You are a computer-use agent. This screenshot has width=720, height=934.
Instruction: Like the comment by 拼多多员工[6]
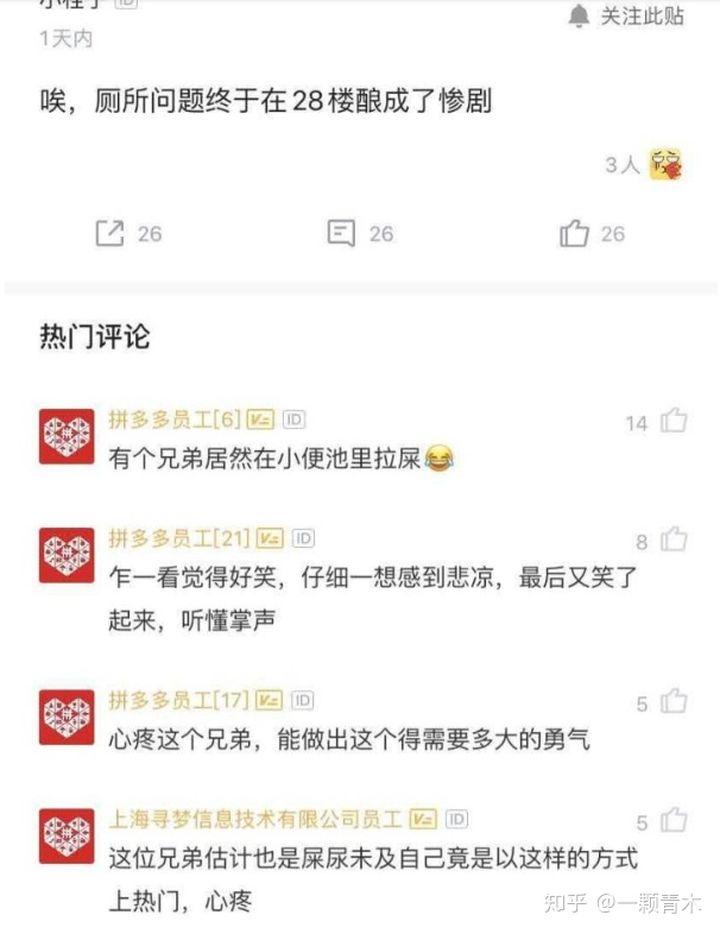(674, 421)
